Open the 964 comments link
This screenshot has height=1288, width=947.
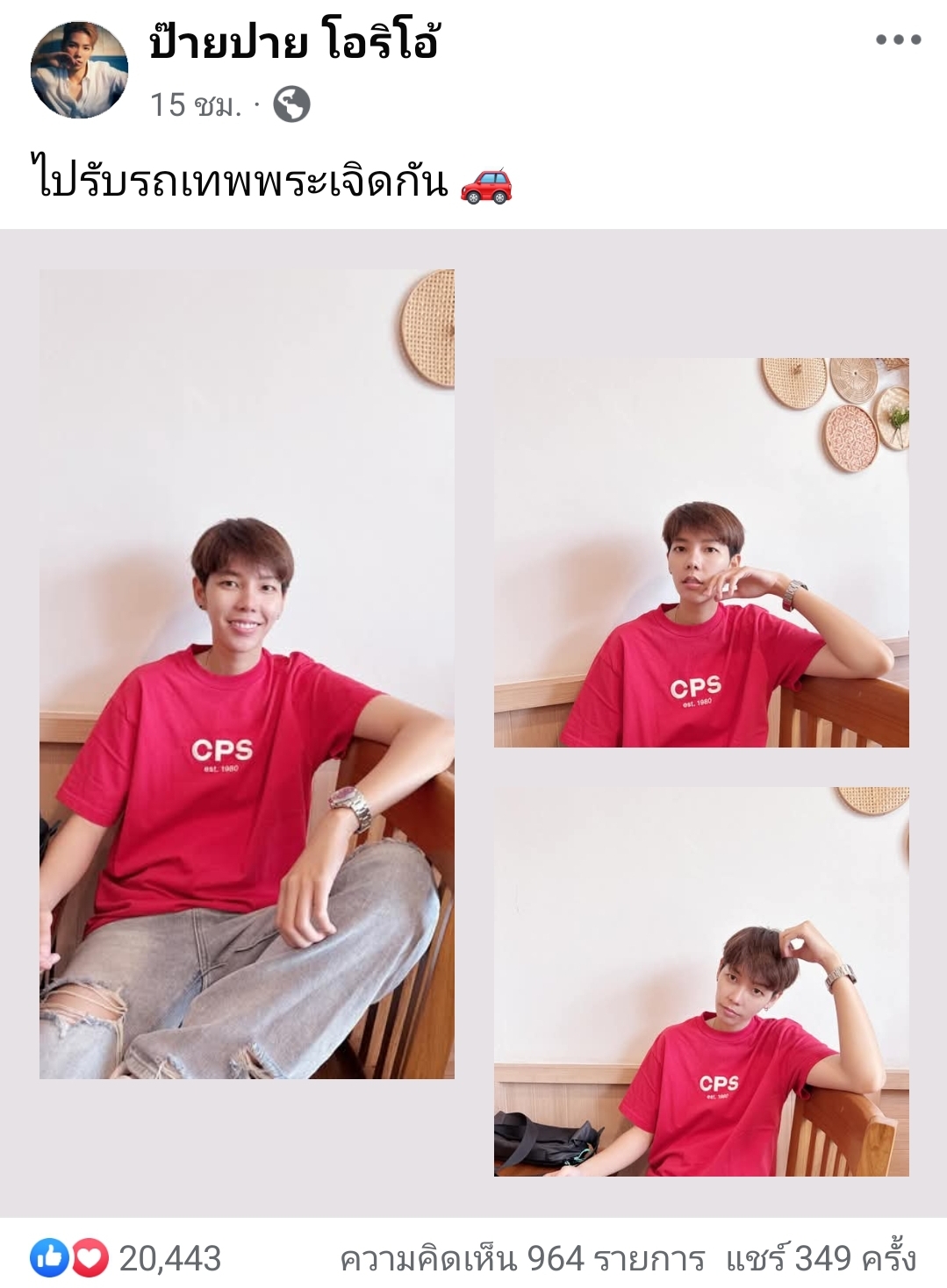pyautogui.click(x=522, y=1259)
